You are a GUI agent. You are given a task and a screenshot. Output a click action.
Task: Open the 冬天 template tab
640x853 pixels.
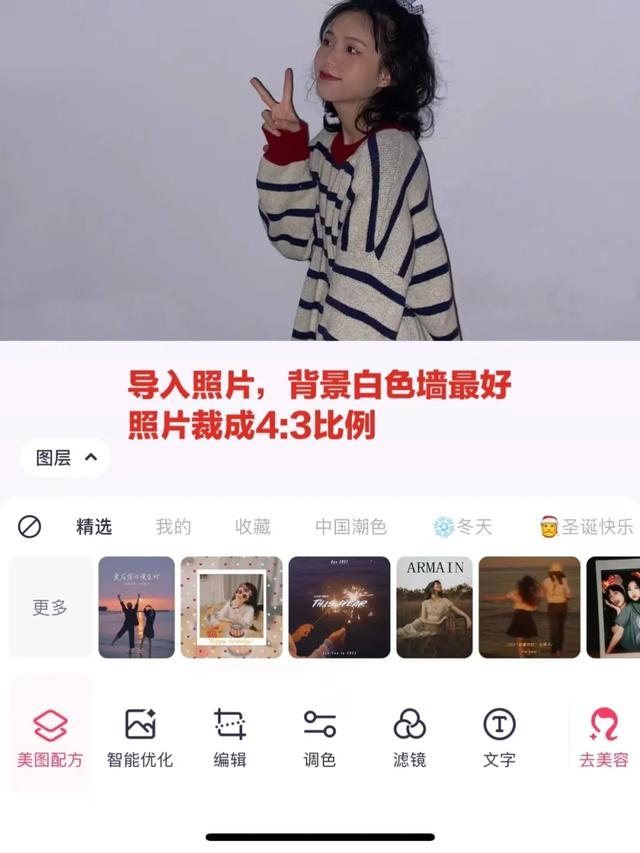(463, 527)
